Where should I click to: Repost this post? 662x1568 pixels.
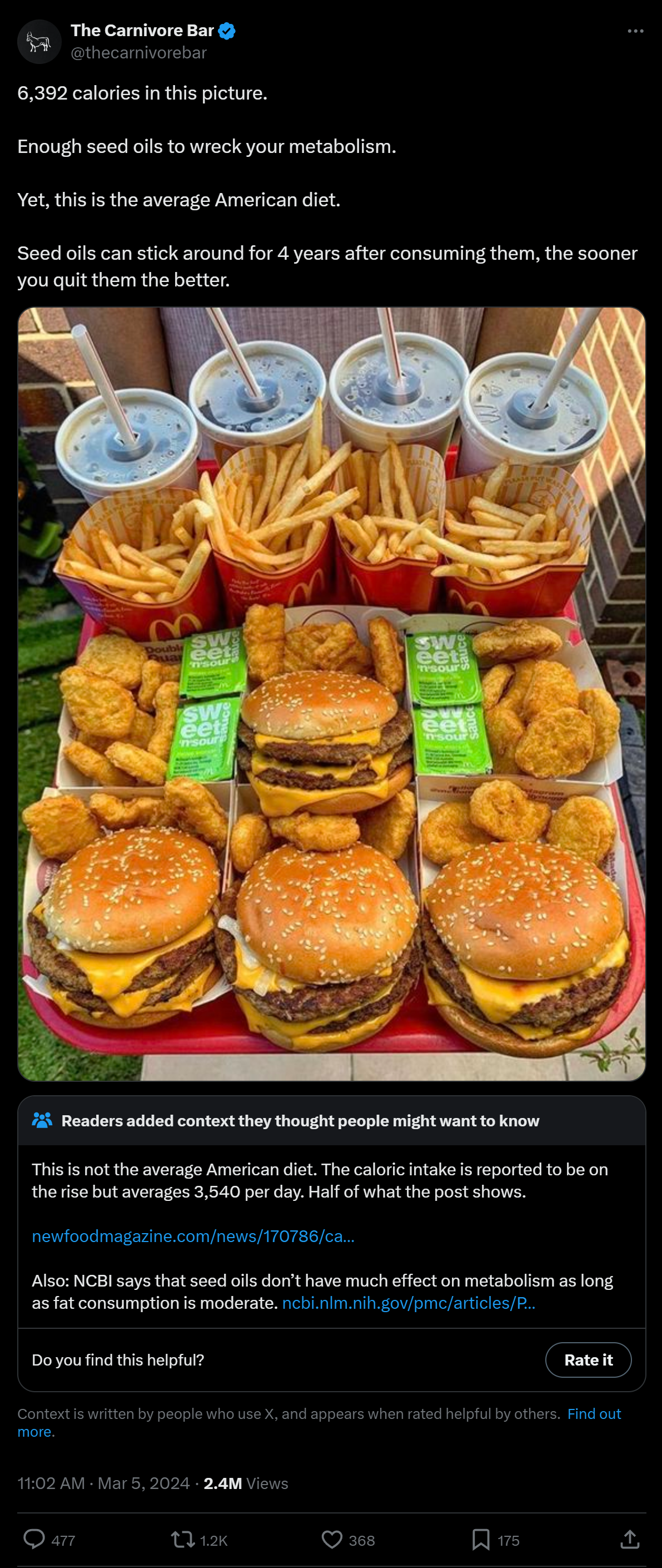click(182, 1540)
